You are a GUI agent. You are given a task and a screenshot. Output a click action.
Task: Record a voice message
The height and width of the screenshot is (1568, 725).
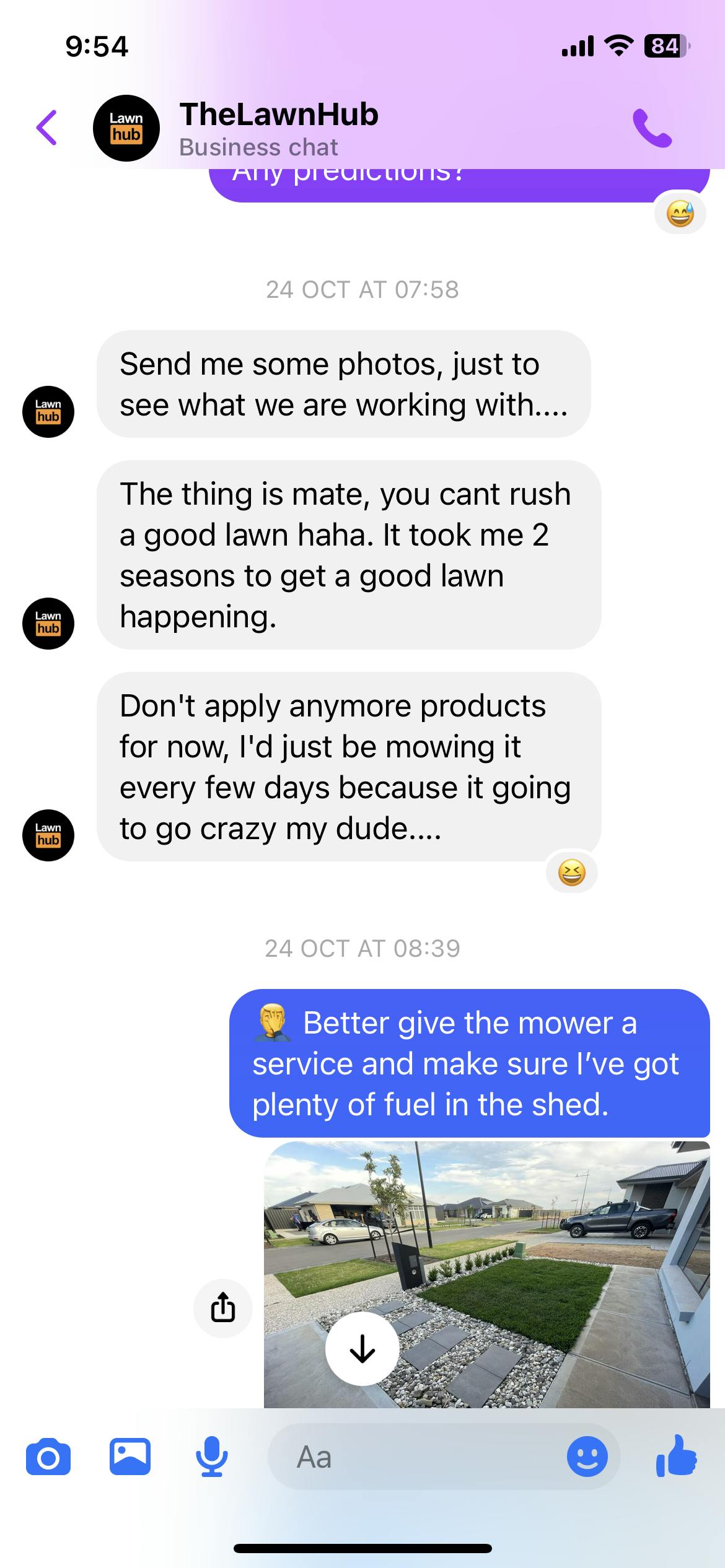(212, 1457)
